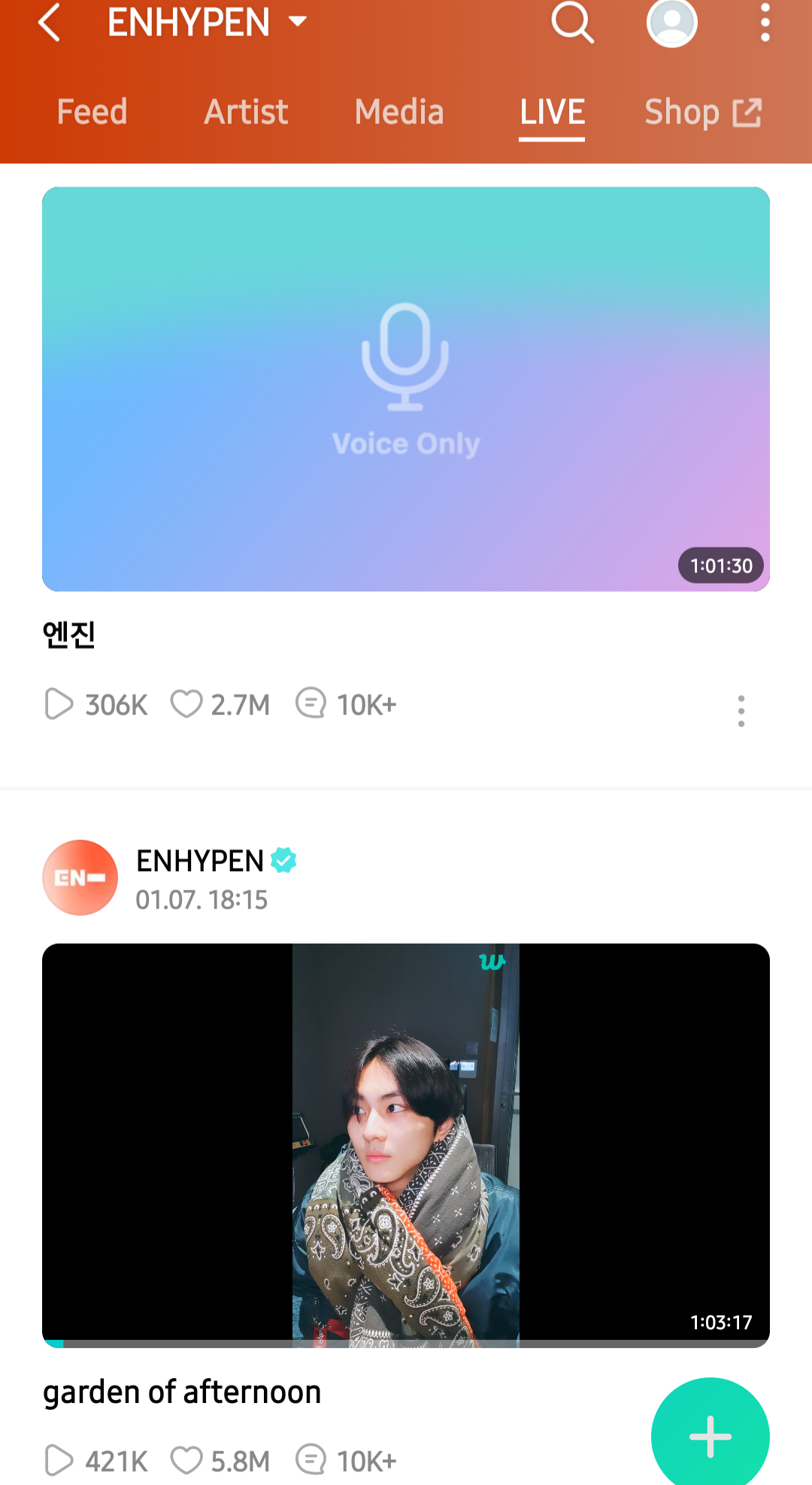Open the header overflow menu
The image size is (812, 1485).
(765, 23)
